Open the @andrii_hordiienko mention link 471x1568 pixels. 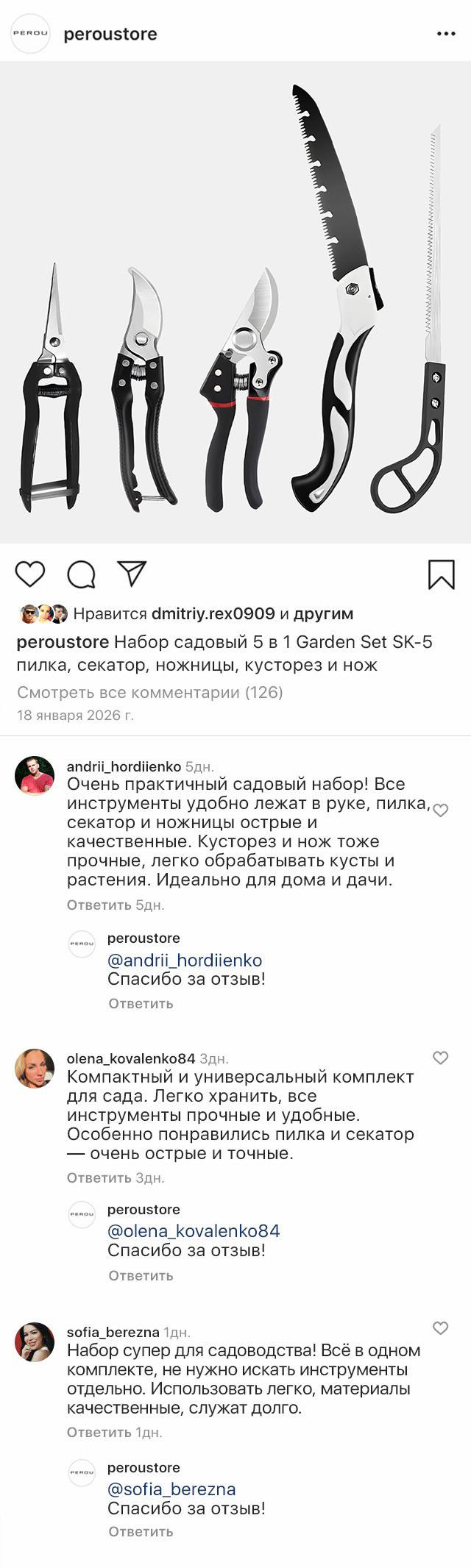[x=185, y=960]
